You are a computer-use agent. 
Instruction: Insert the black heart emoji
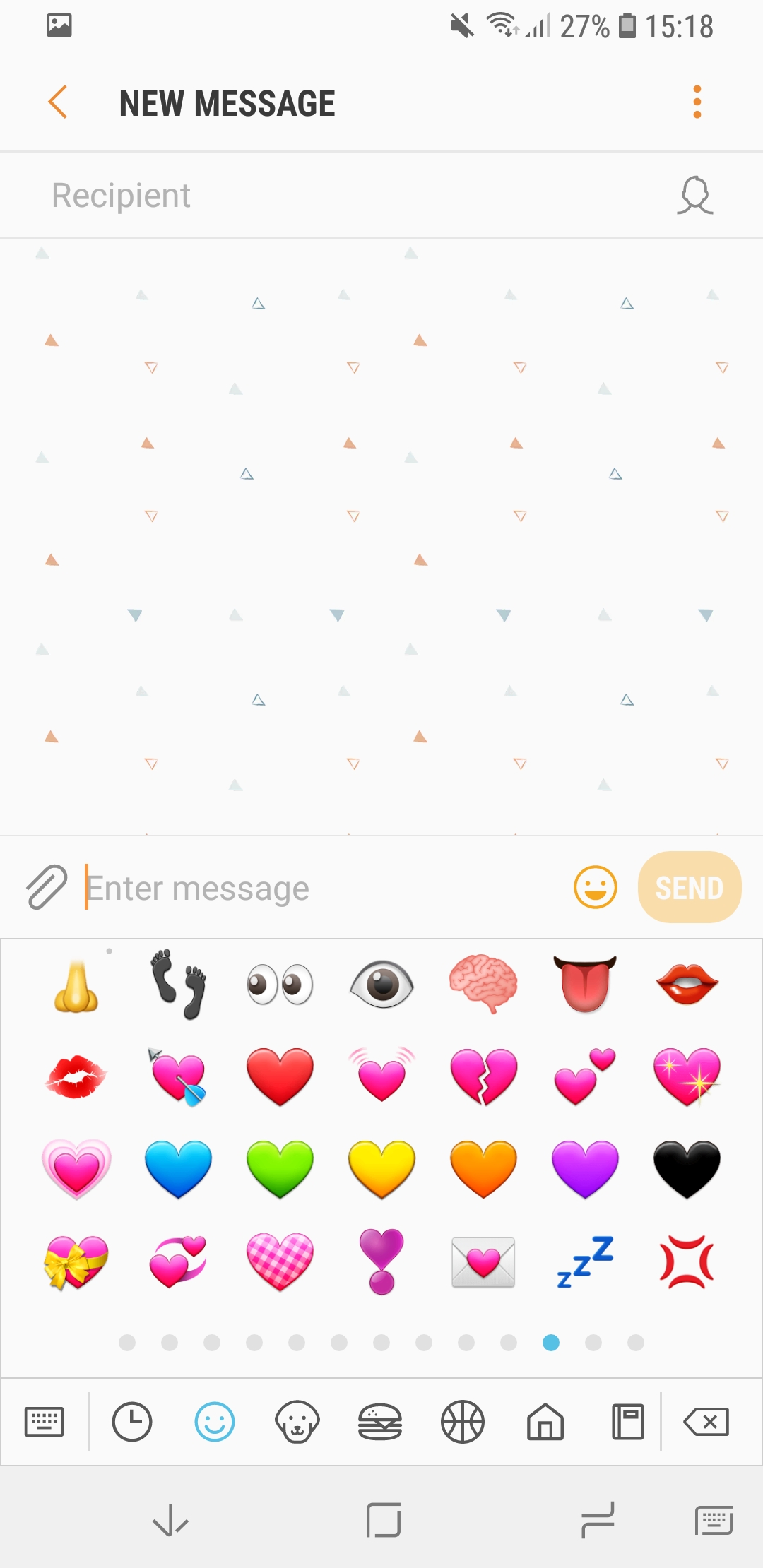coord(687,1168)
